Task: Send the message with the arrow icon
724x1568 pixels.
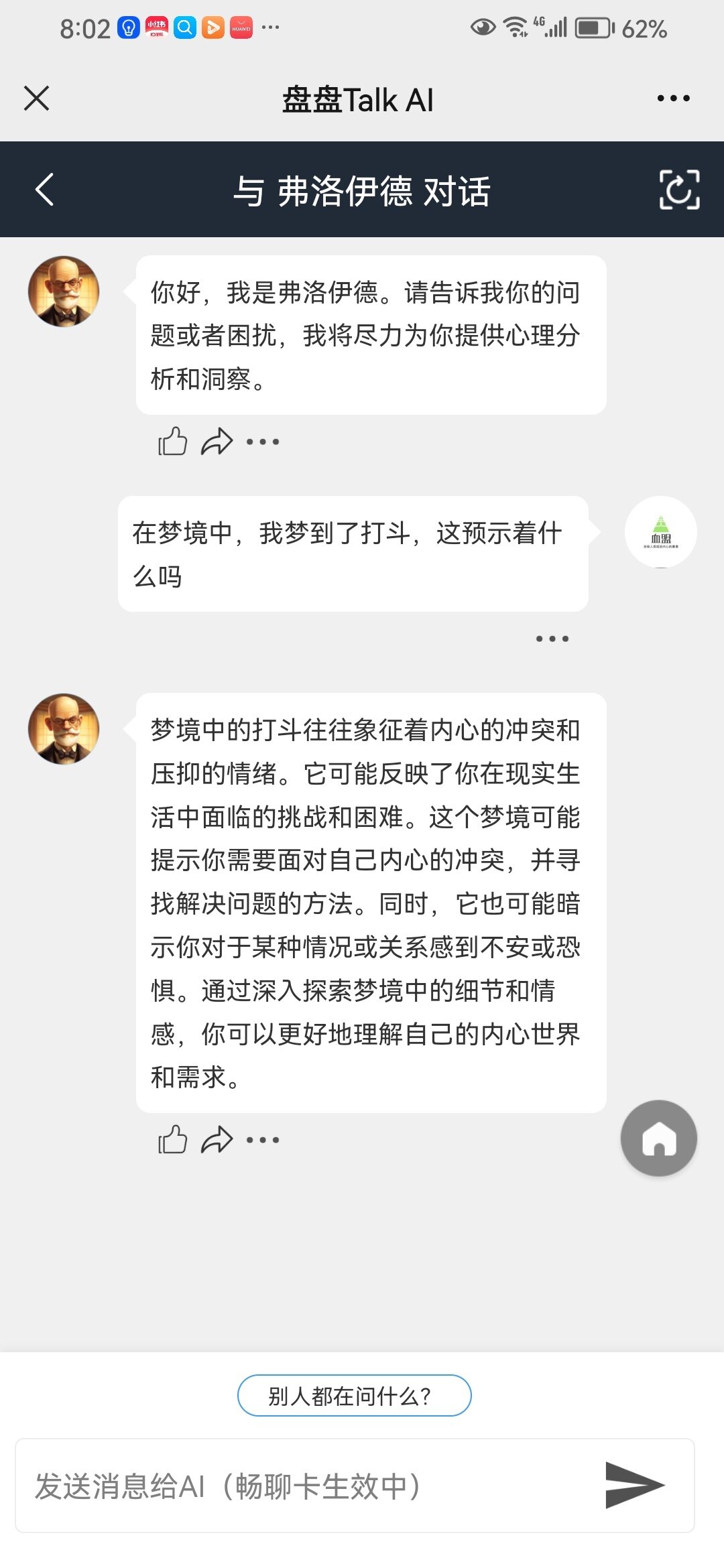Action: click(633, 1486)
